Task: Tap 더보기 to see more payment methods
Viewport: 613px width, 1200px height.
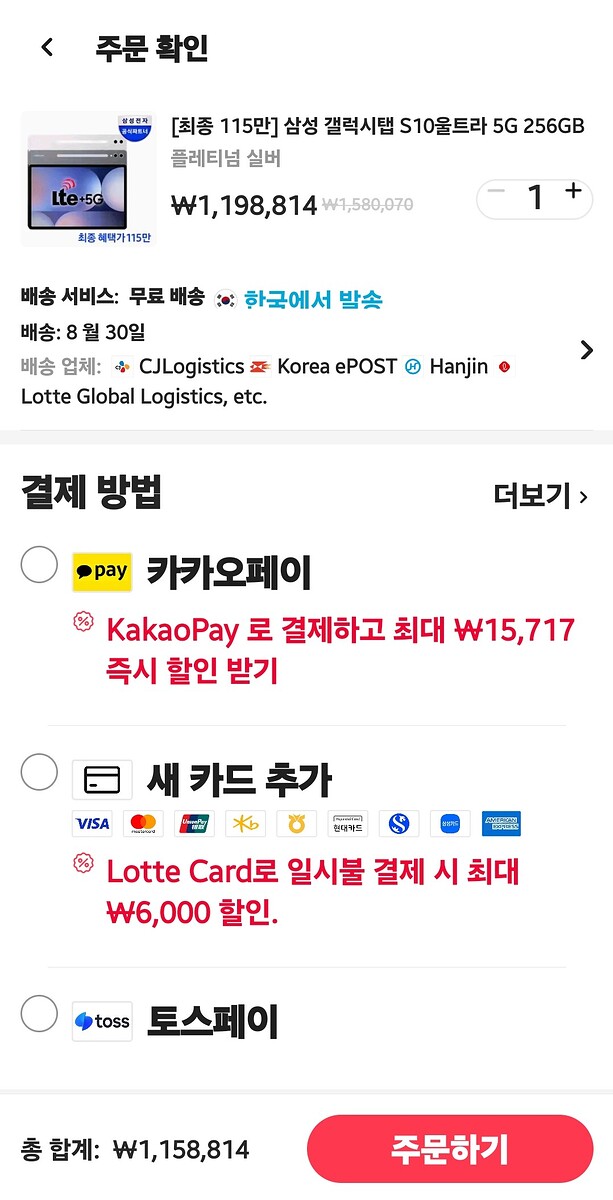Action: [x=540, y=495]
